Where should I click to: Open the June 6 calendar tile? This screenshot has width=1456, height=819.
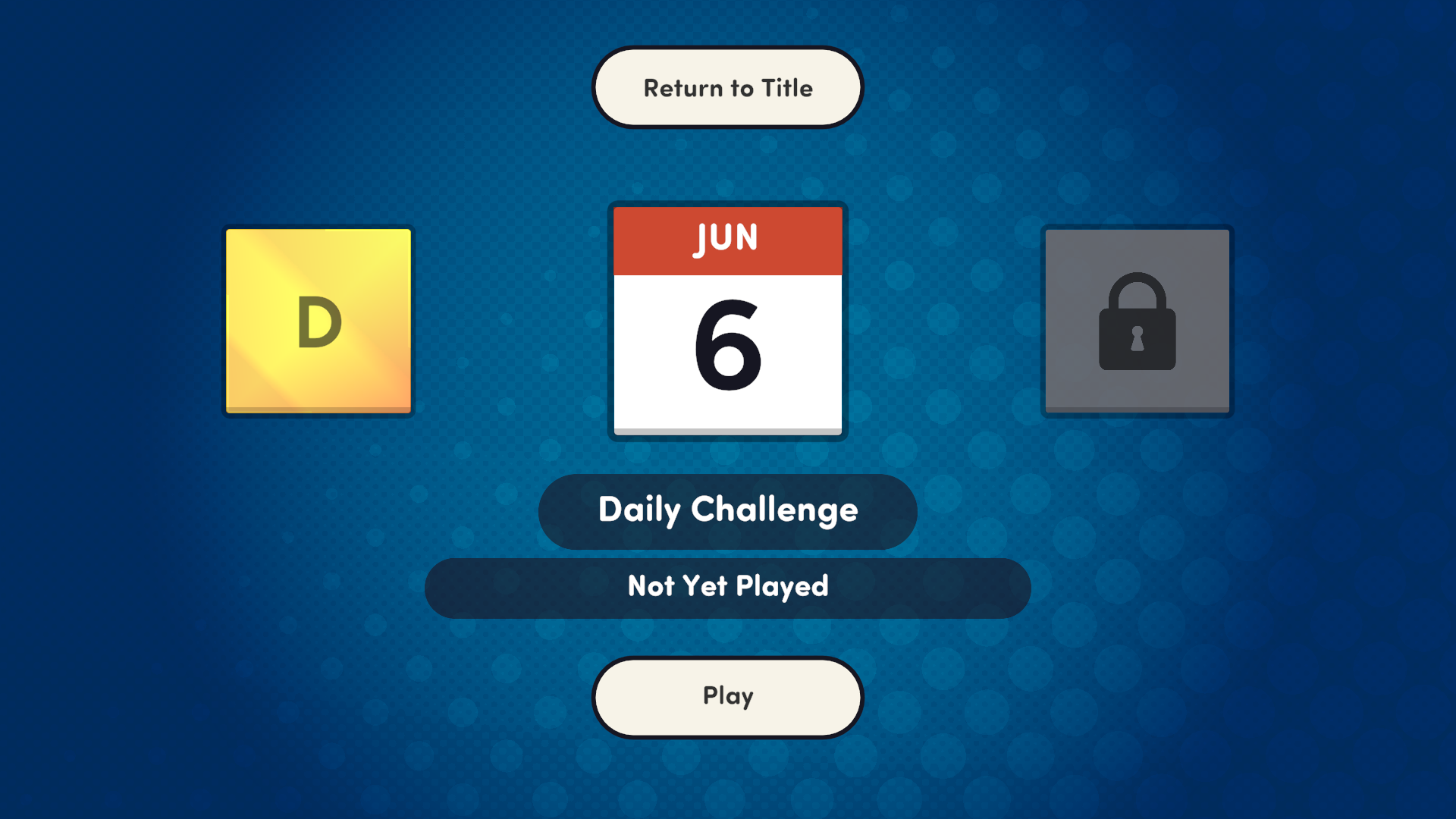[727, 321]
